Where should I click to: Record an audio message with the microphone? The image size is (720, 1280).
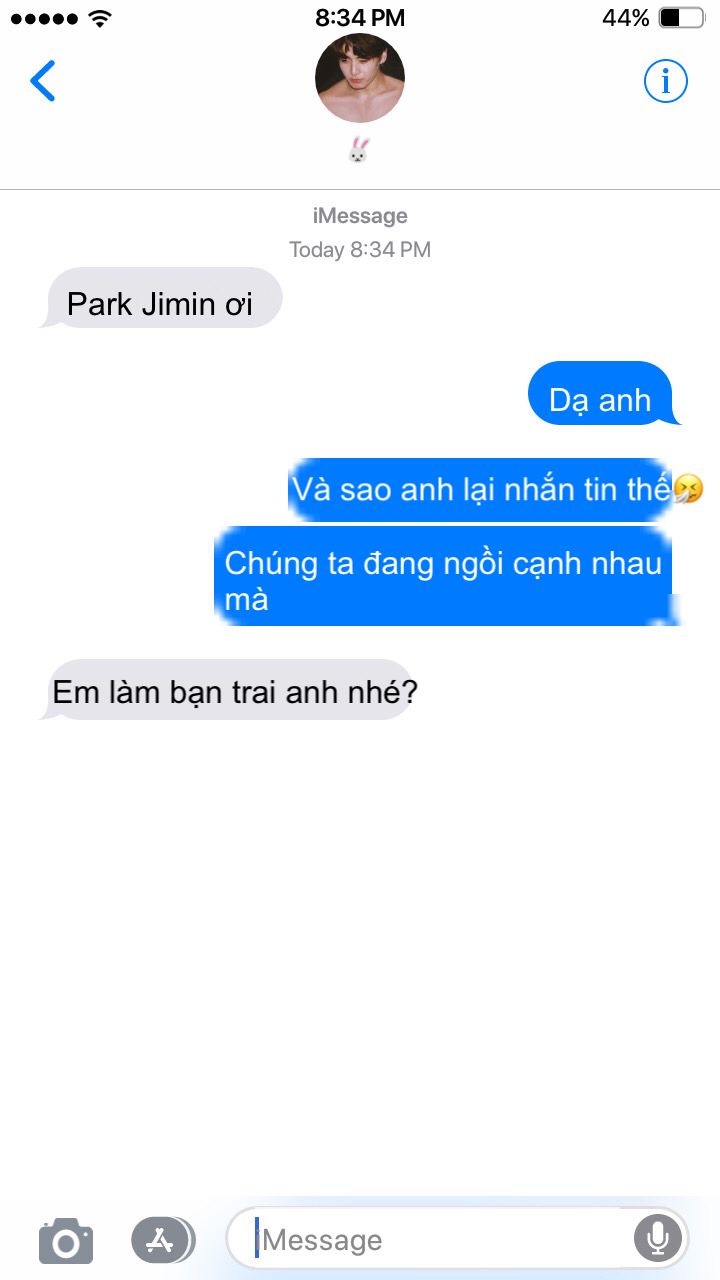[658, 1240]
